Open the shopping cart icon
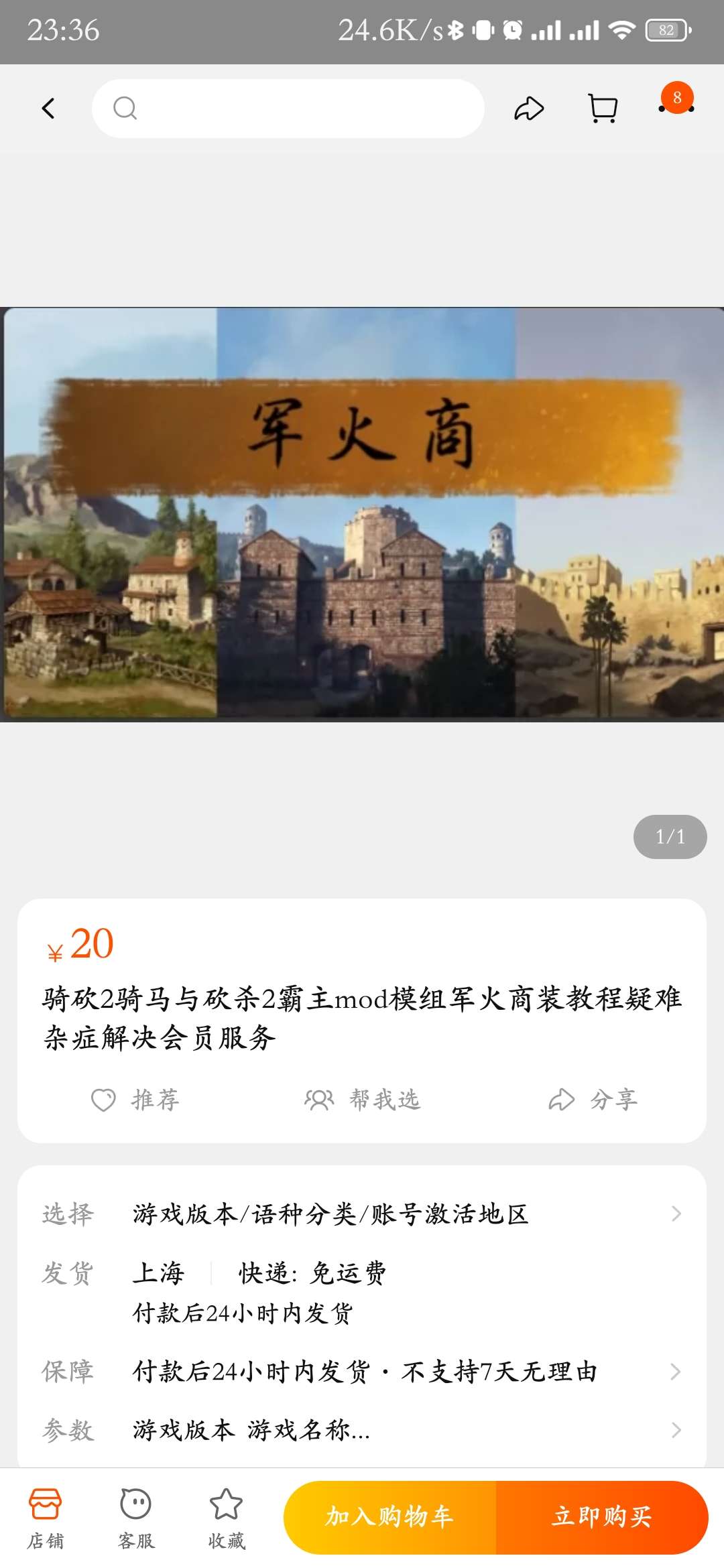Image resolution: width=724 pixels, height=1568 pixels. [603, 109]
